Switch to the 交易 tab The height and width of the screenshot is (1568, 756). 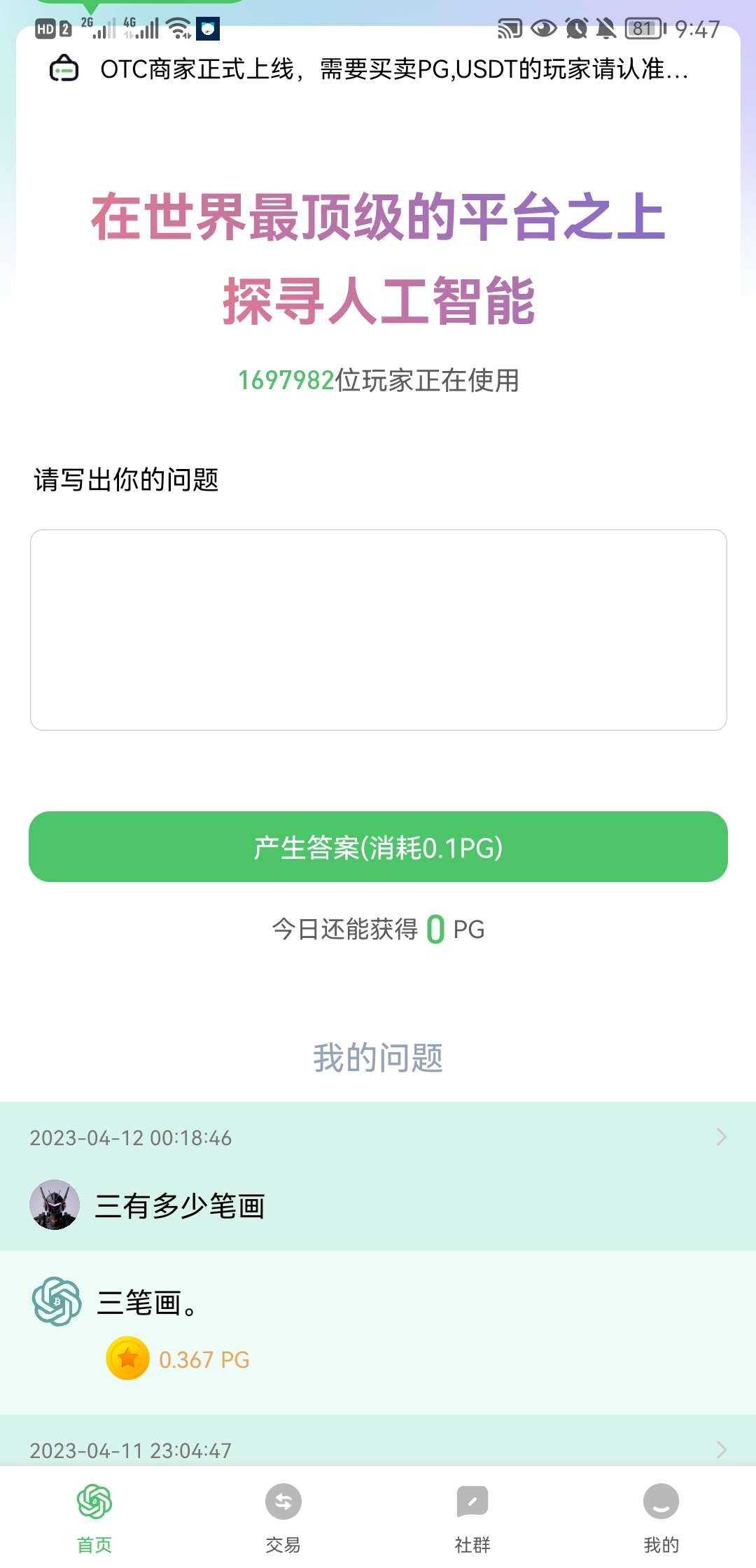pos(283,1517)
